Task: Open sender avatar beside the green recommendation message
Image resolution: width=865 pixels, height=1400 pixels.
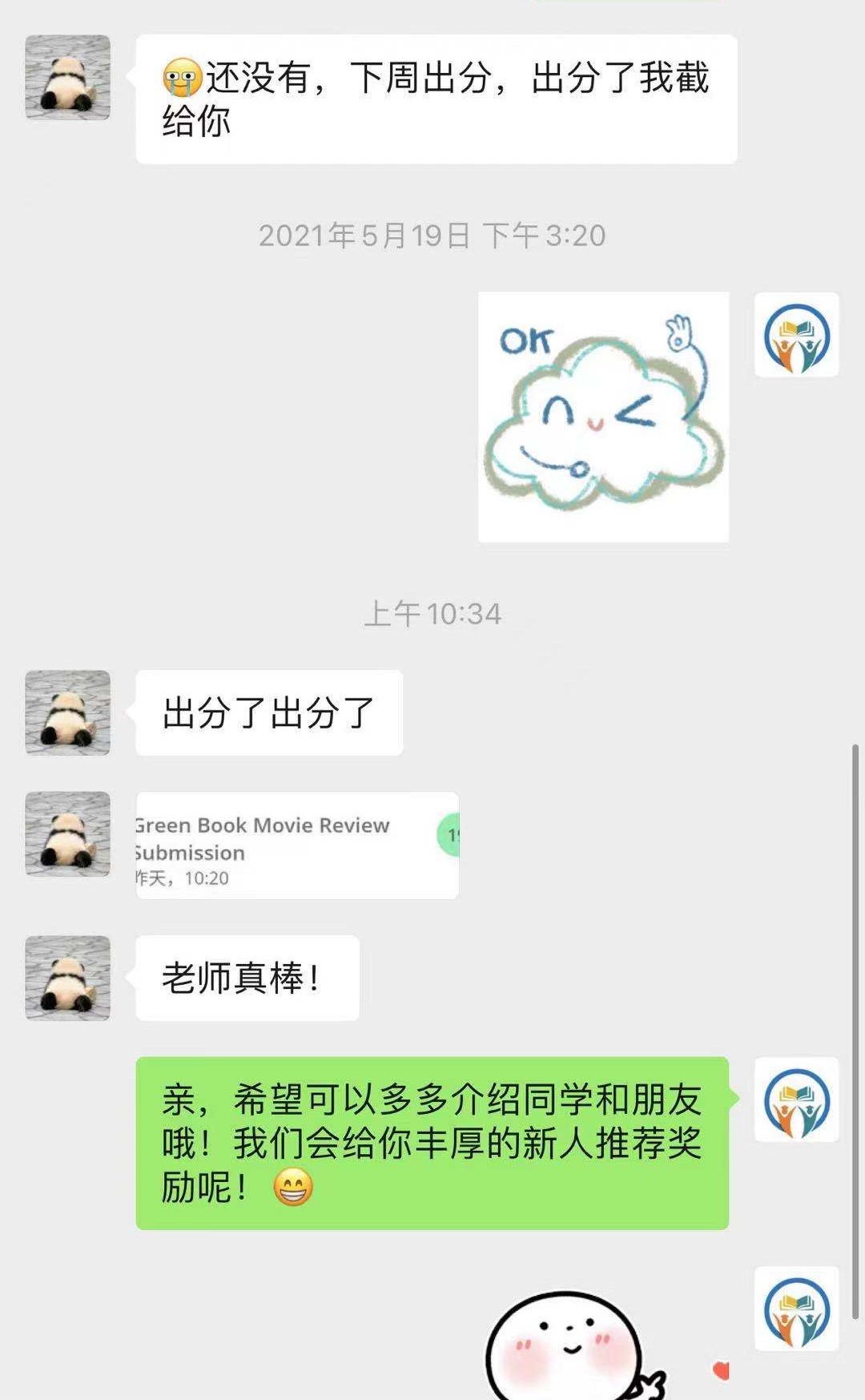Action: point(796,1099)
